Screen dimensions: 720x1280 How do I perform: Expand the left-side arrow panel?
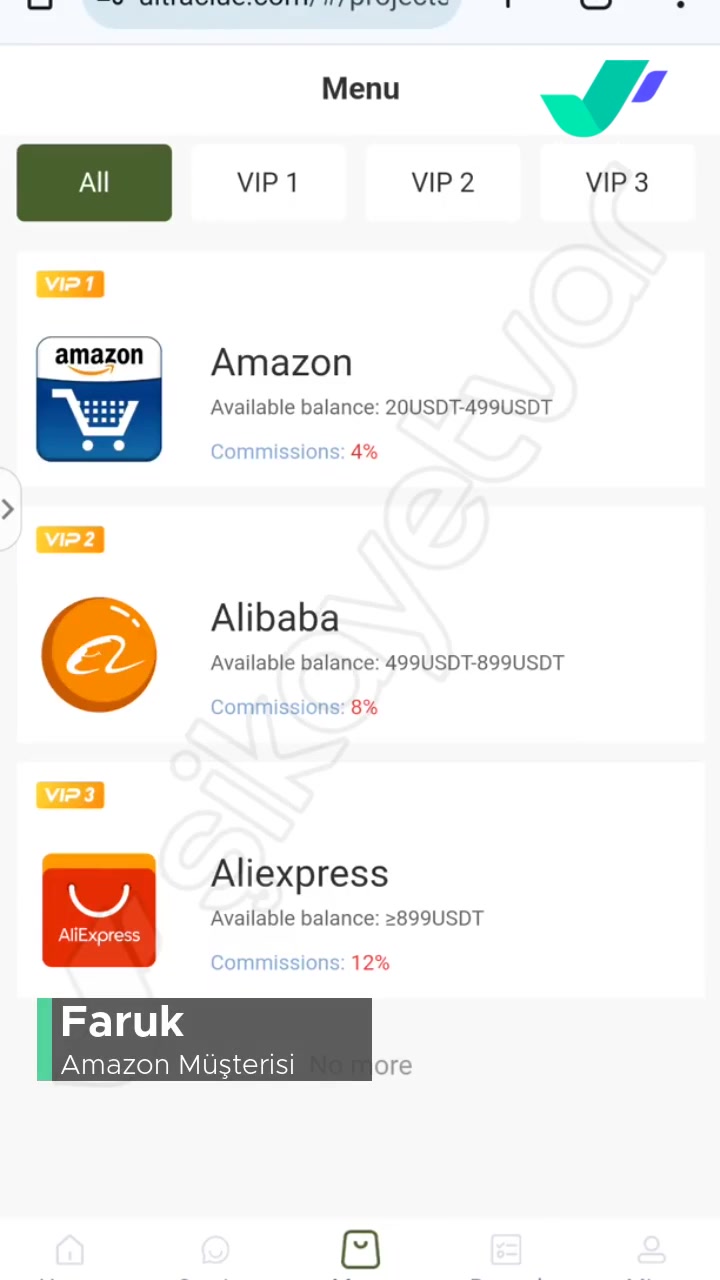[8, 510]
